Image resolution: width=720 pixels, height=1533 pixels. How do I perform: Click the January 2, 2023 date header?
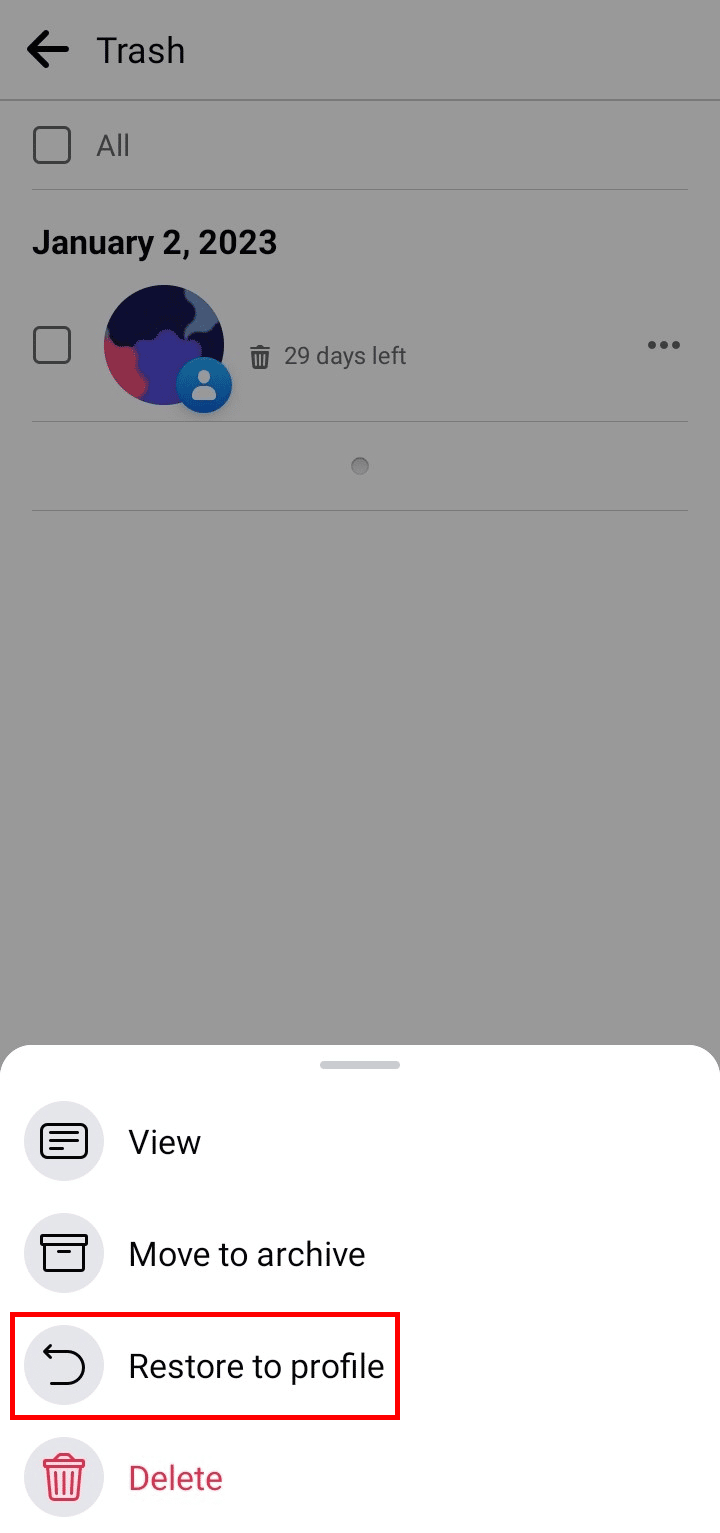[155, 241]
